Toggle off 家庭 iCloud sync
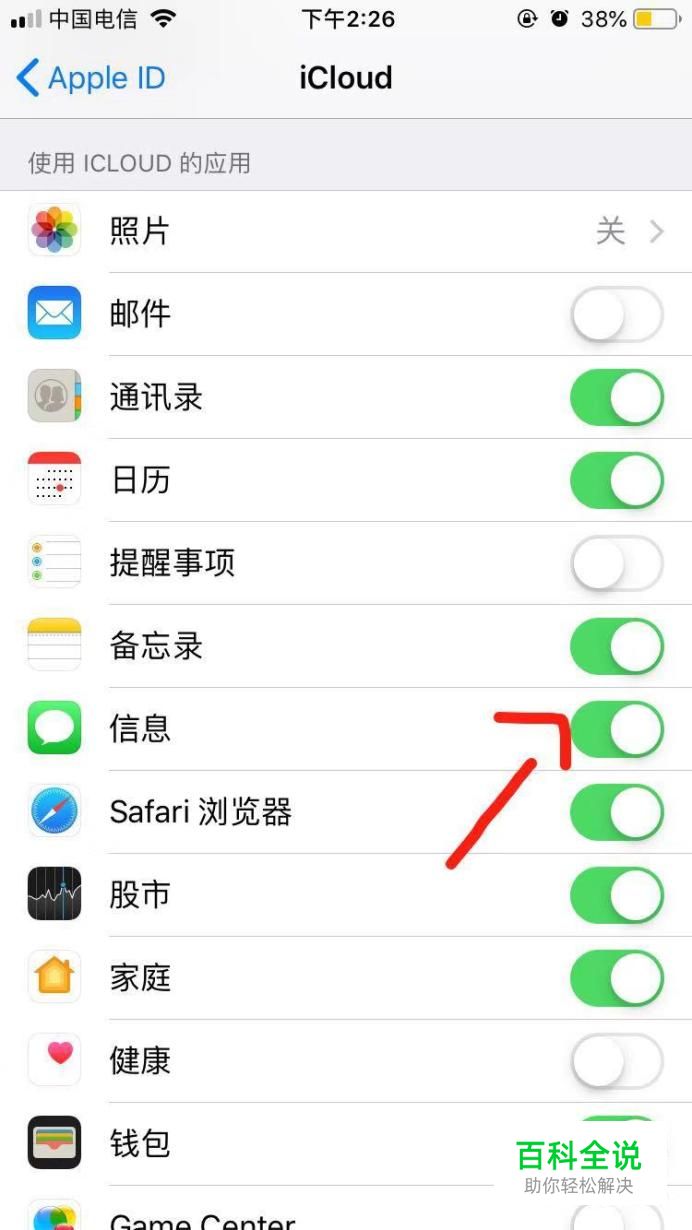 (x=616, y=978)
